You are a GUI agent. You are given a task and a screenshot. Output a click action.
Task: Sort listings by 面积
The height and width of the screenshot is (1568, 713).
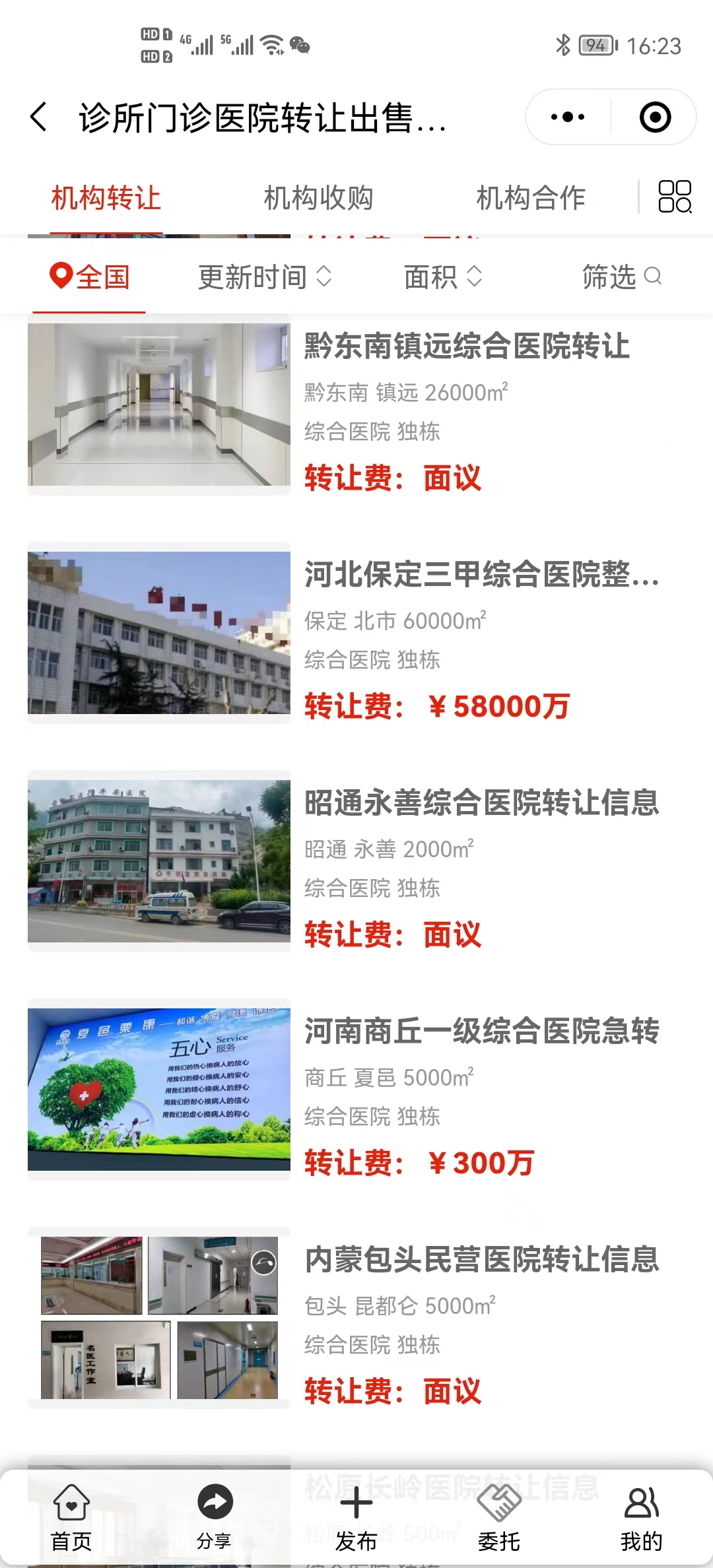442,277
